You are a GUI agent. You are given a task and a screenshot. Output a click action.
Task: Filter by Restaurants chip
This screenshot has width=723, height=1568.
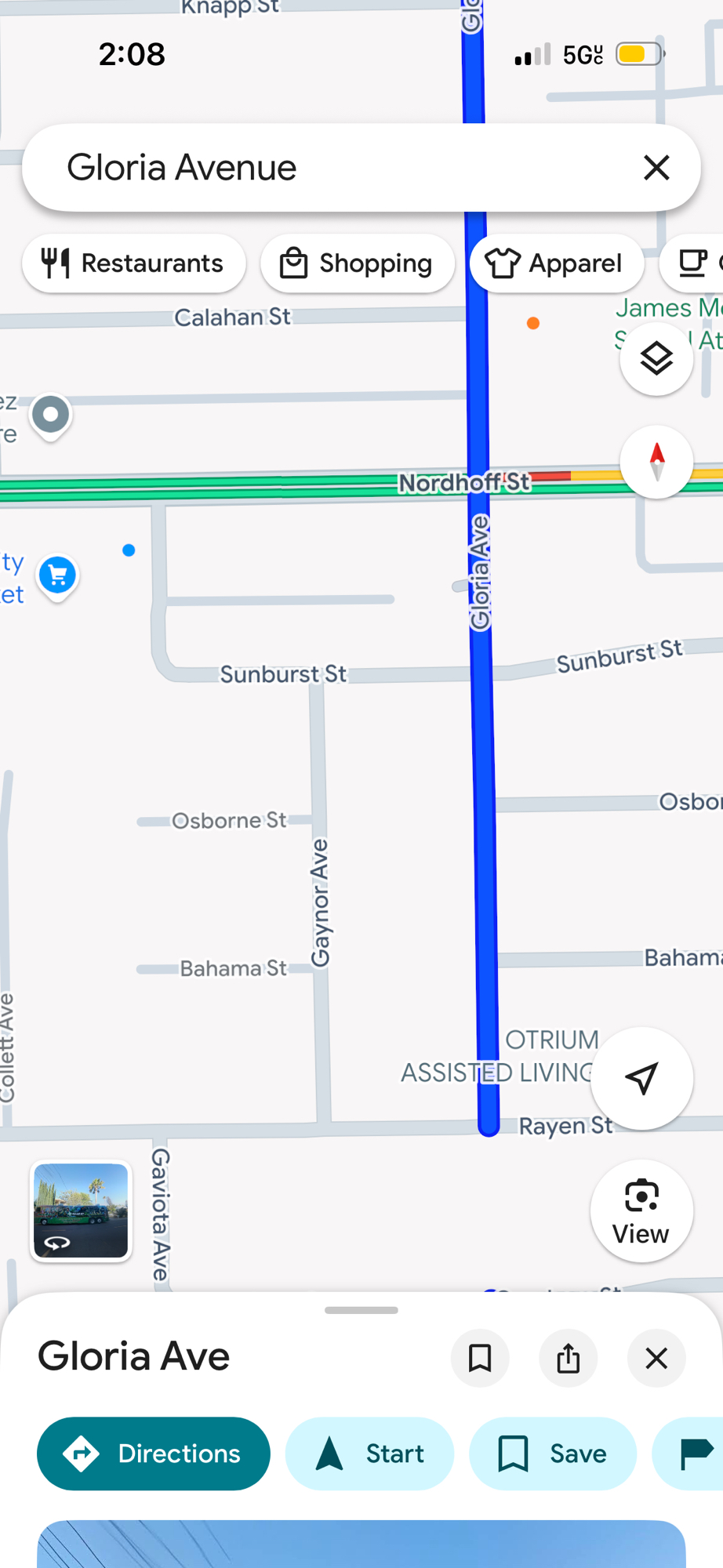click(x=133, y=263)
